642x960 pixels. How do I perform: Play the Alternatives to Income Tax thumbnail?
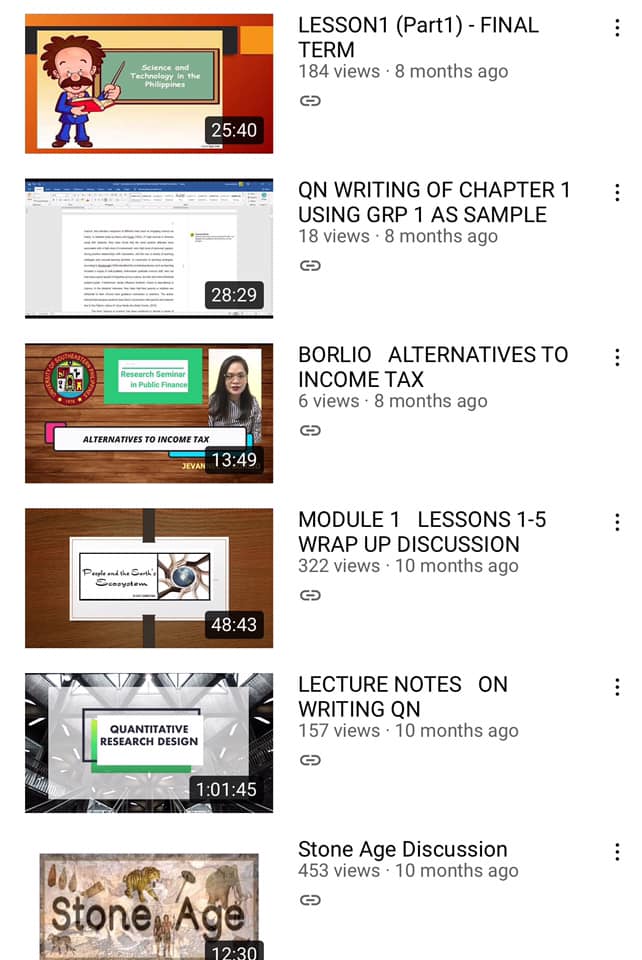tap(149, 414)
